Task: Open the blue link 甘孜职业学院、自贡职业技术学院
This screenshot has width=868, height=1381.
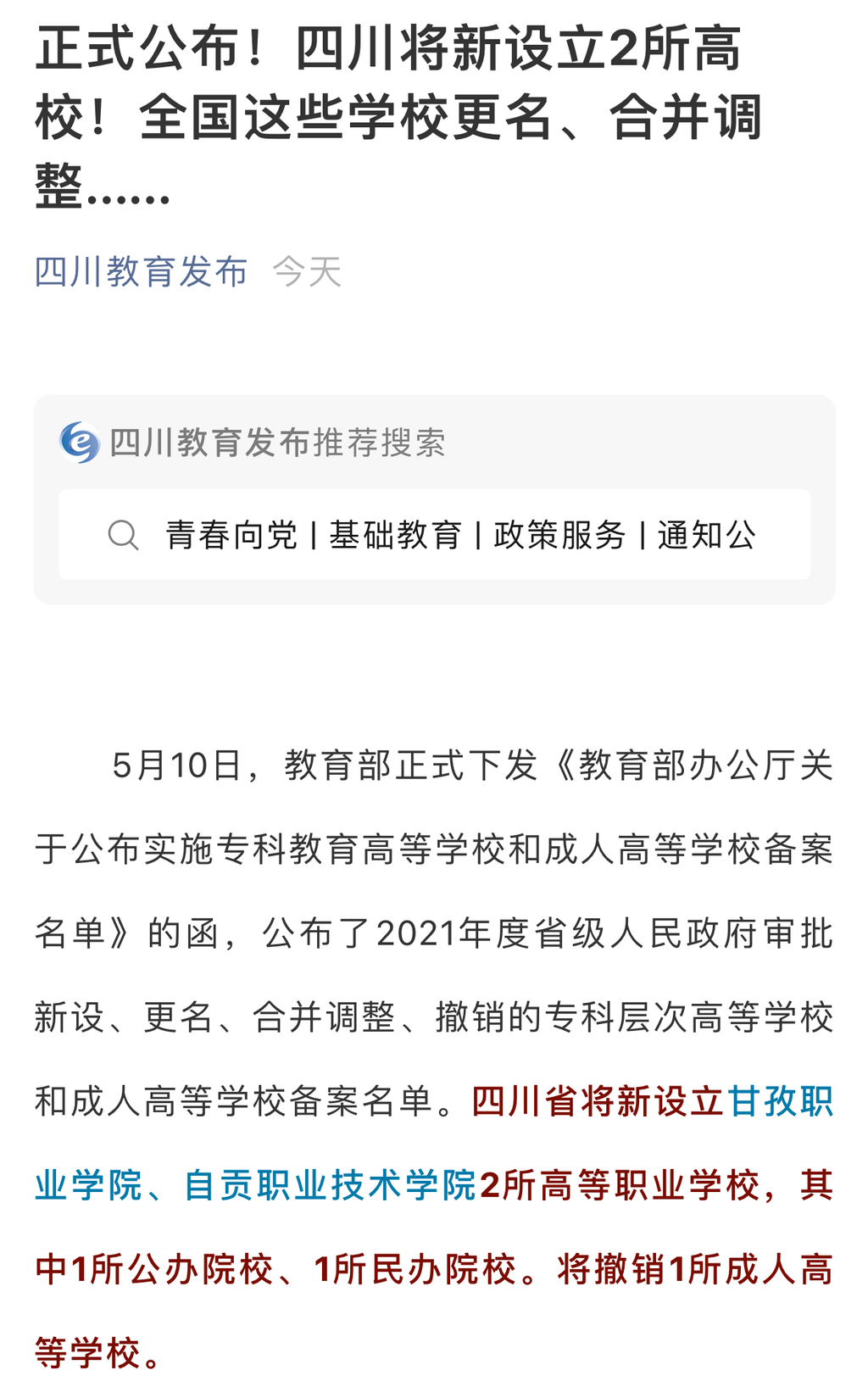Action: pyautogui.click(x=331, y=1185)
